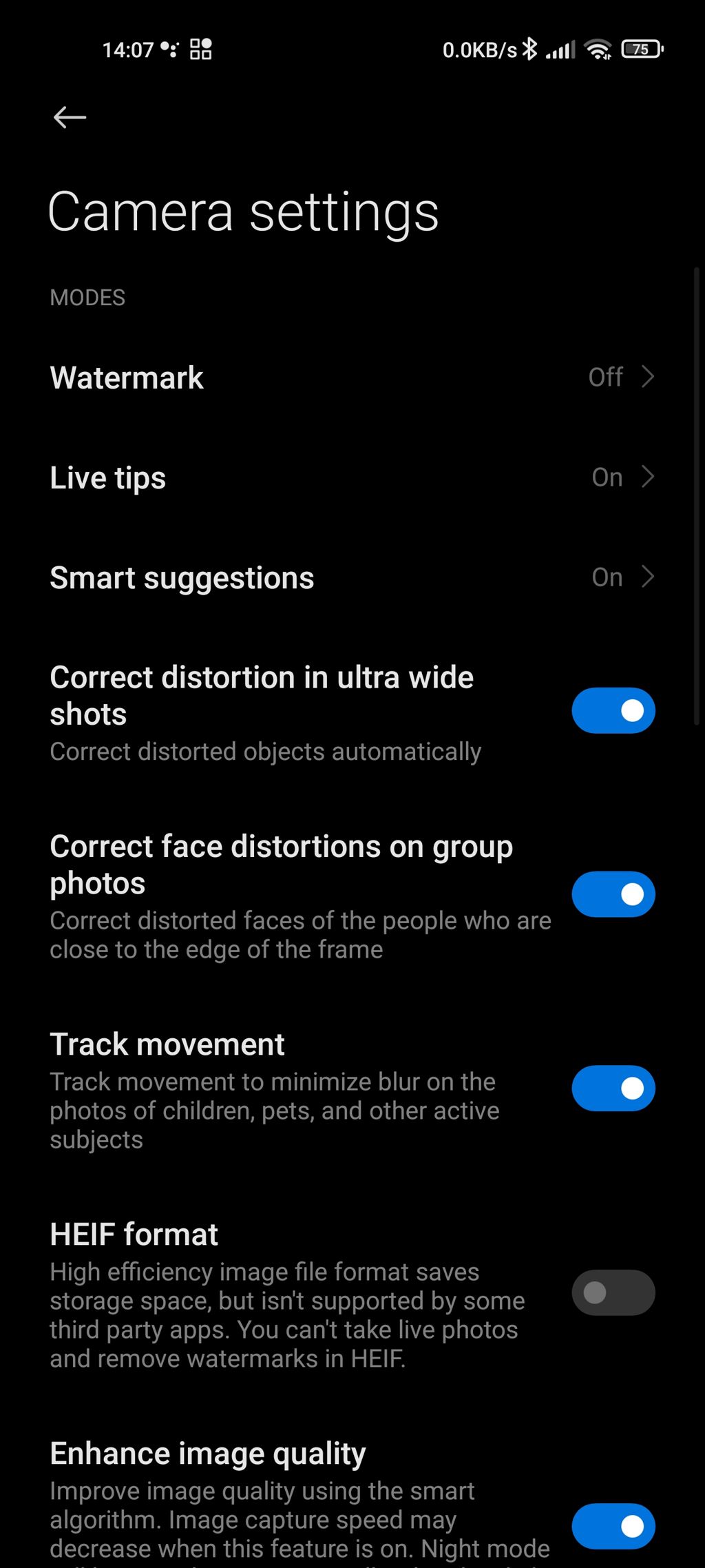Image resolution: width=705 pixels, height=1568 pixels.
Task: Enable HEIF format
Action: click(613, 1292)
